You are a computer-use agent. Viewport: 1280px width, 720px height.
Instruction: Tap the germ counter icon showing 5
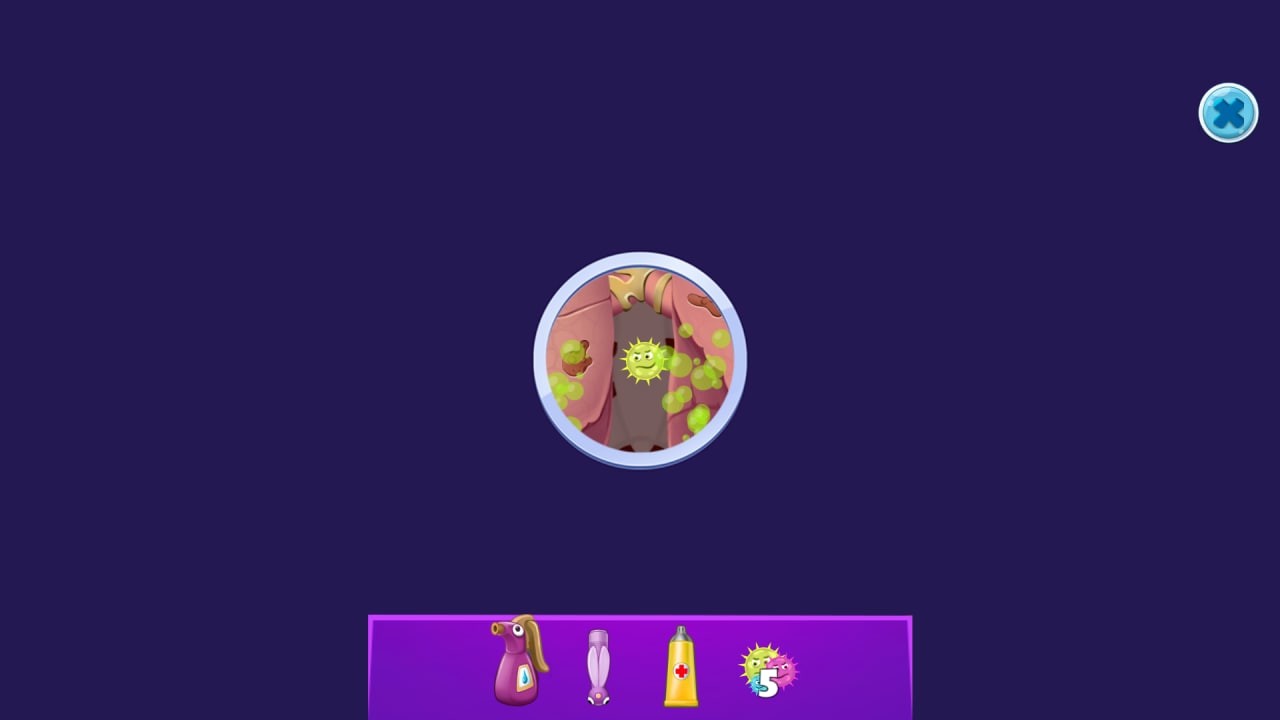(768, 671)
